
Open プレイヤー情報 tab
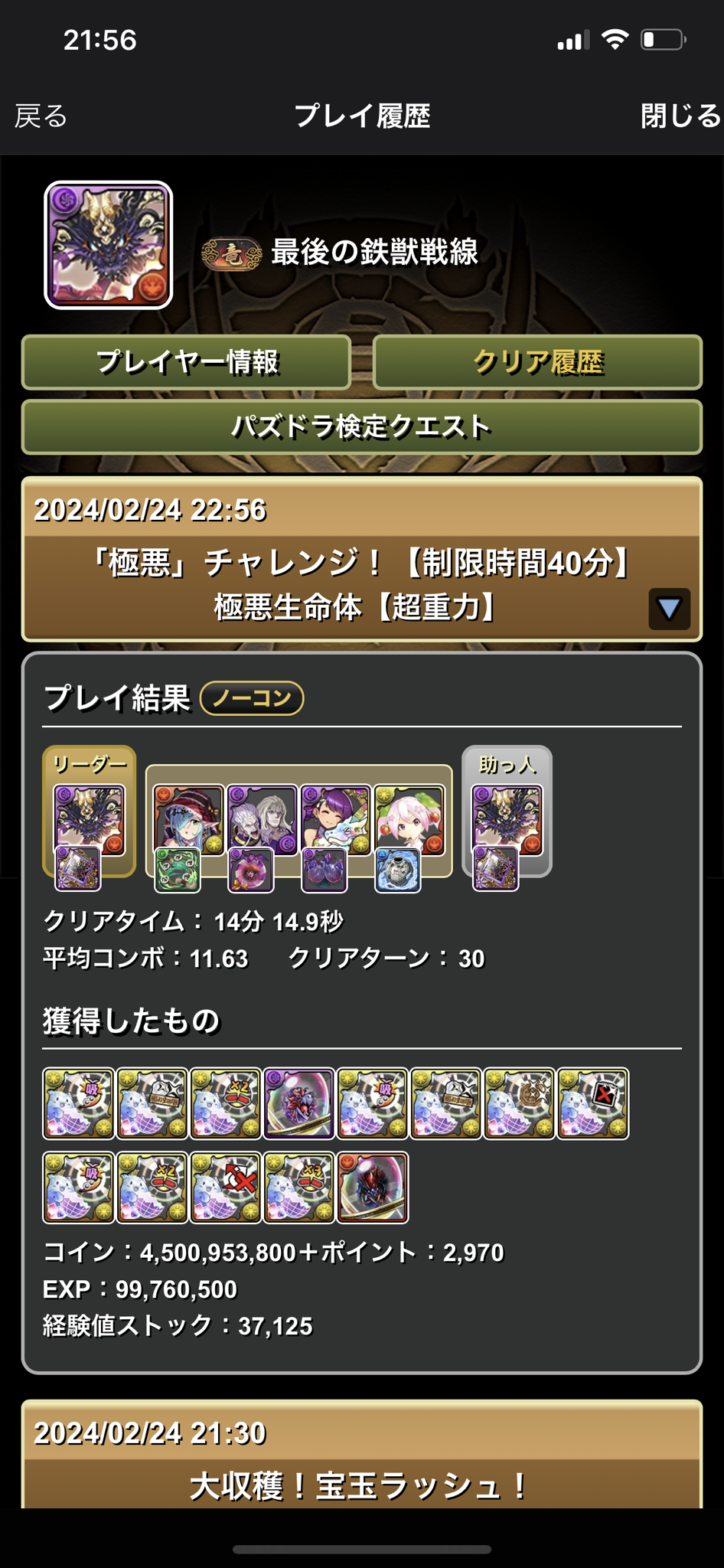click(x=186, y=361)
